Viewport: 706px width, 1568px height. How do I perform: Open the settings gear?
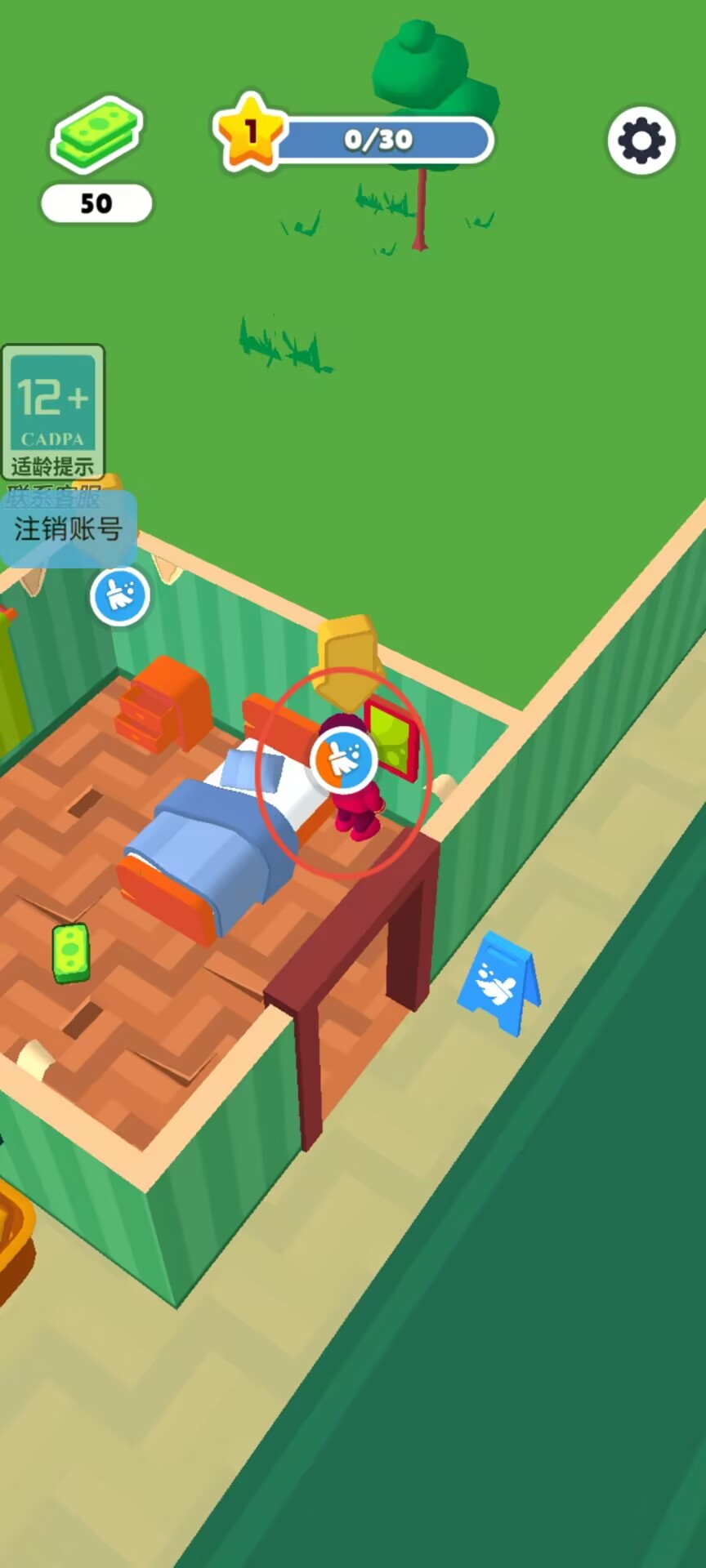[x=641, y=140]
